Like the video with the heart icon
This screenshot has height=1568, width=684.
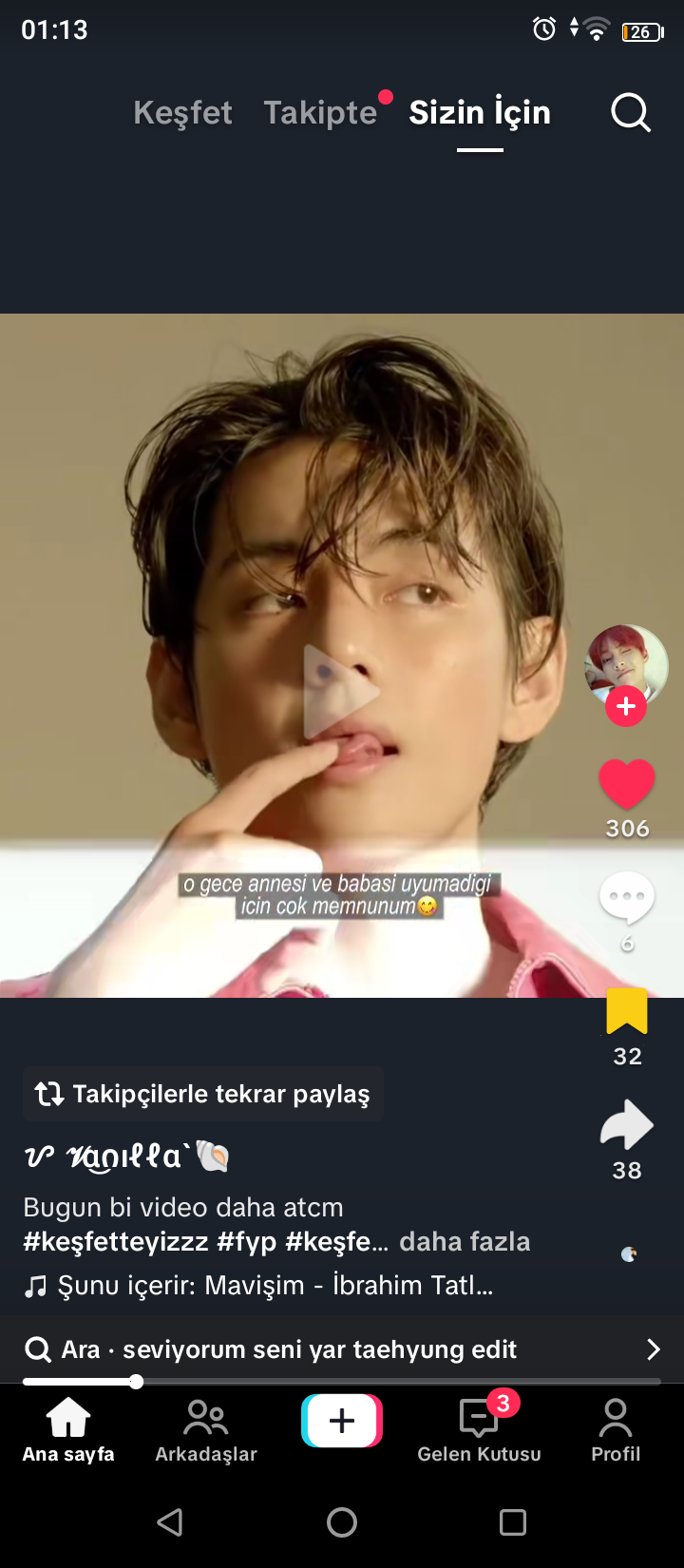tap(627, 785)
